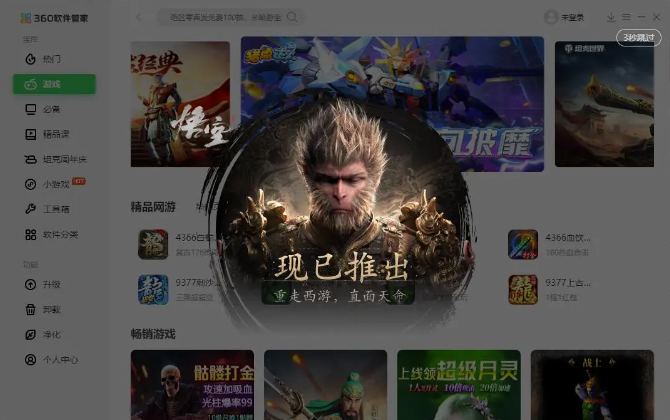Open the downloads icon in title bar

(611, 17)
